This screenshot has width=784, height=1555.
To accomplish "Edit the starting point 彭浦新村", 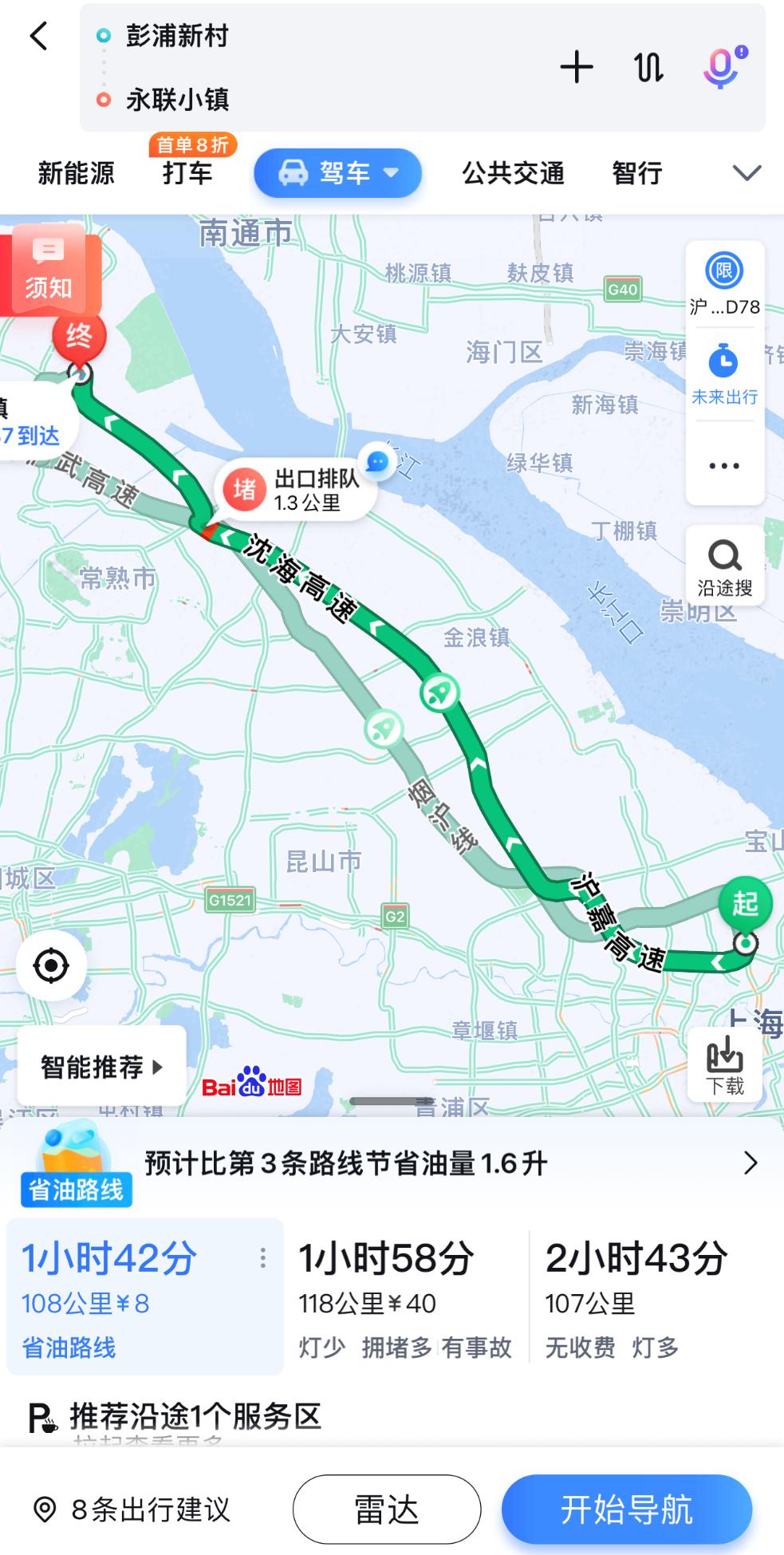I will click(x=177, y=36).
